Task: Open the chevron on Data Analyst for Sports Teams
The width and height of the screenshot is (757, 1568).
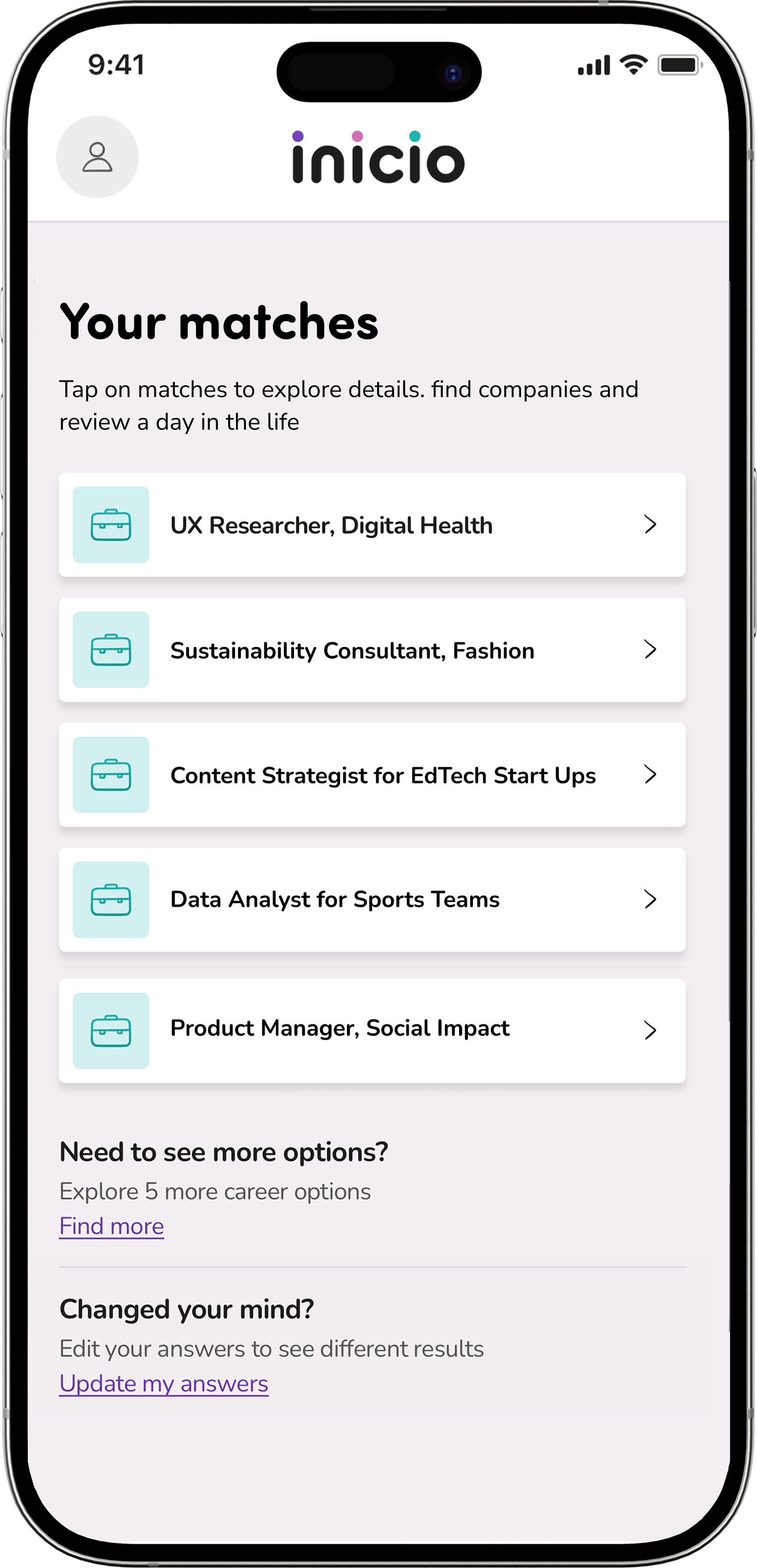Action: (x=652, y=900)
